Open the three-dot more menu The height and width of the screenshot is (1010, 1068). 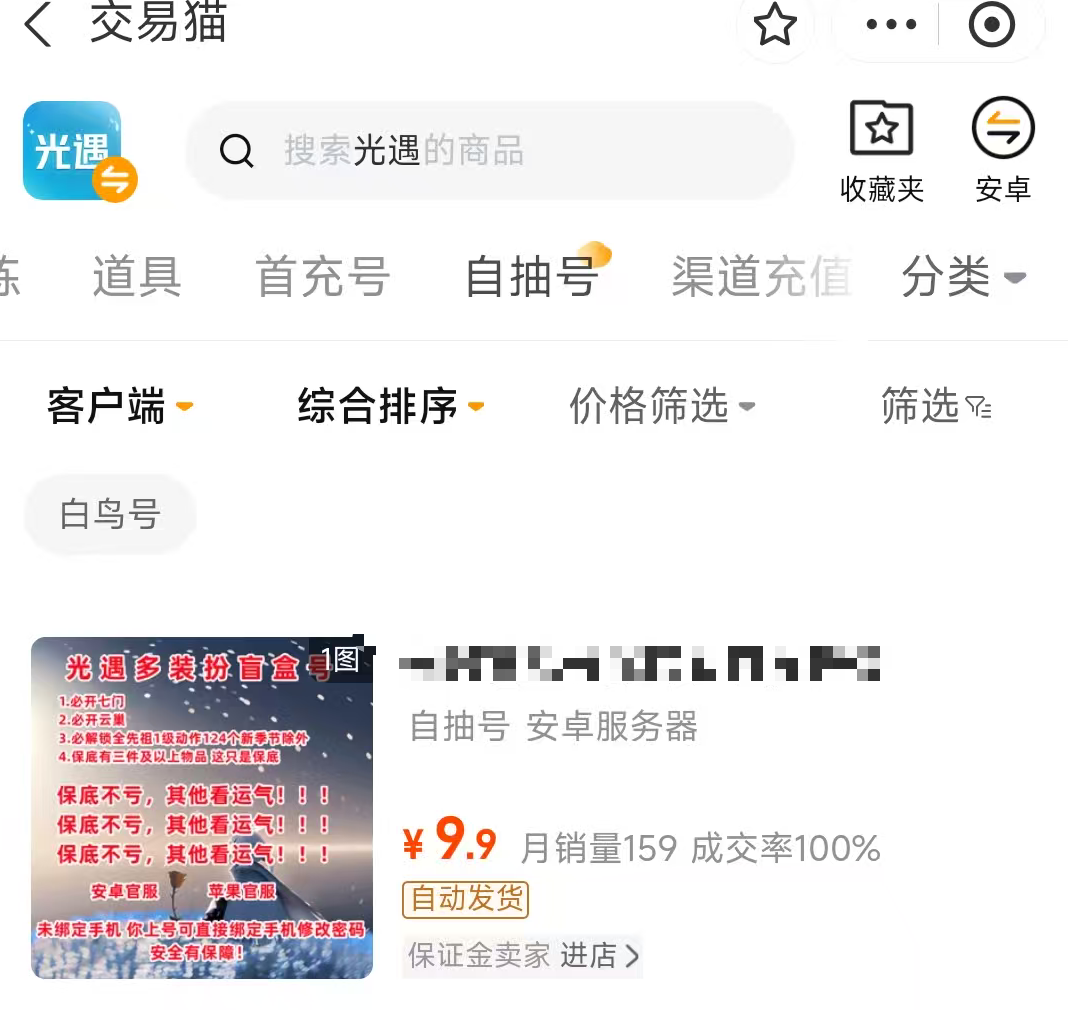pos(891,25)
